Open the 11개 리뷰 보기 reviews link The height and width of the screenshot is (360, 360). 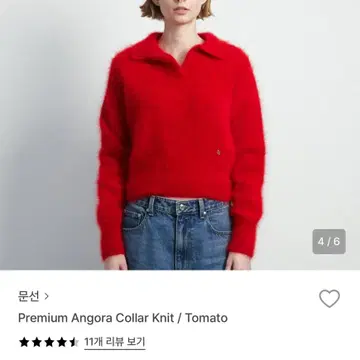click(x=115, y=342)
